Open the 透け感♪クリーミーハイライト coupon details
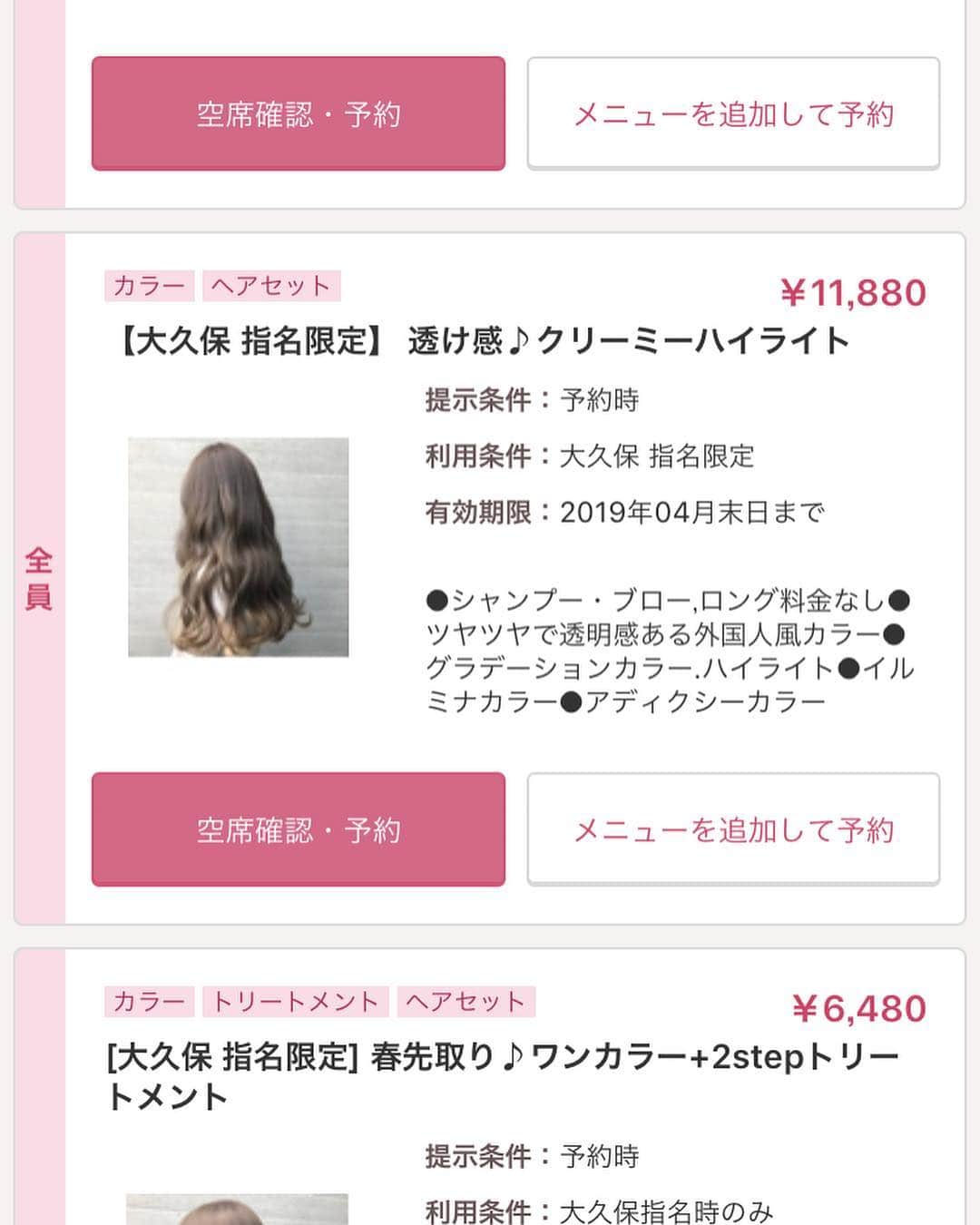 pos(485,342)
